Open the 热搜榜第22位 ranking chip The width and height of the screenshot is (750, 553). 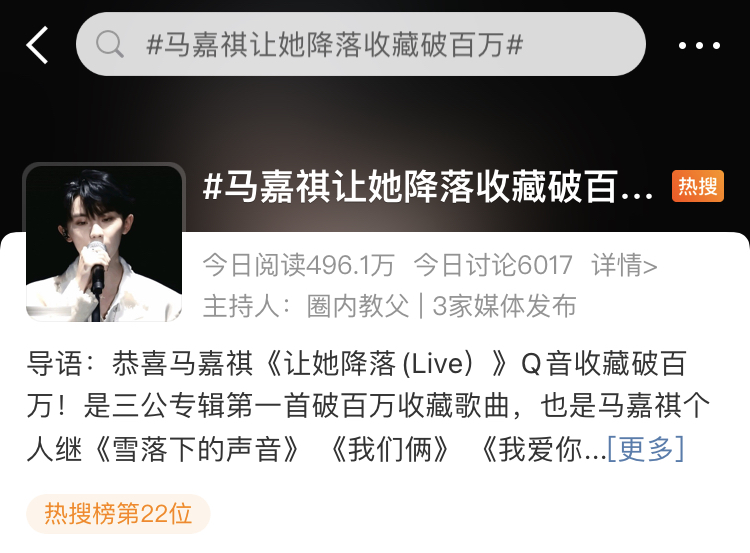pyautogui.click(x=118, y=514)
